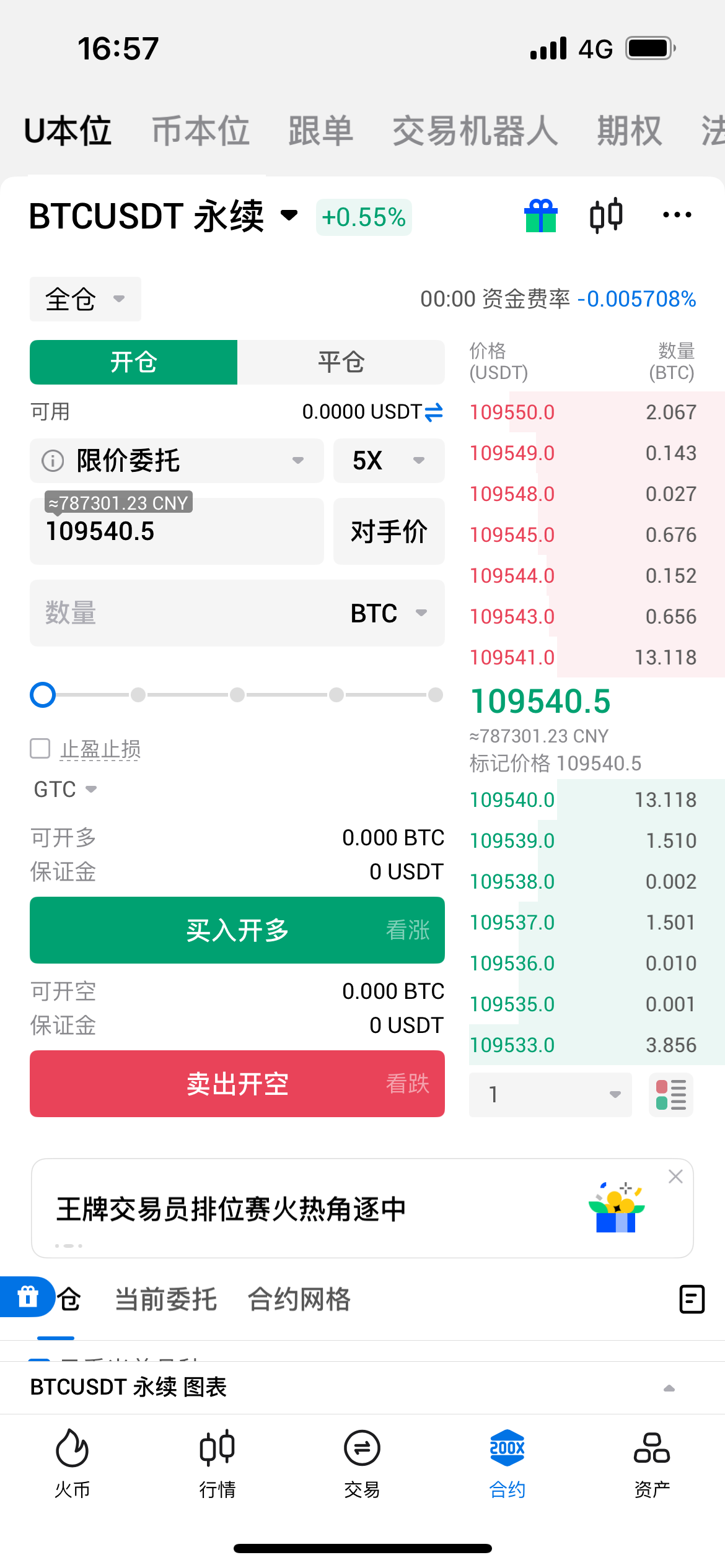Go to the 行情 bottom tab
Screen dimensions: 725x1568
(217, 1463)
